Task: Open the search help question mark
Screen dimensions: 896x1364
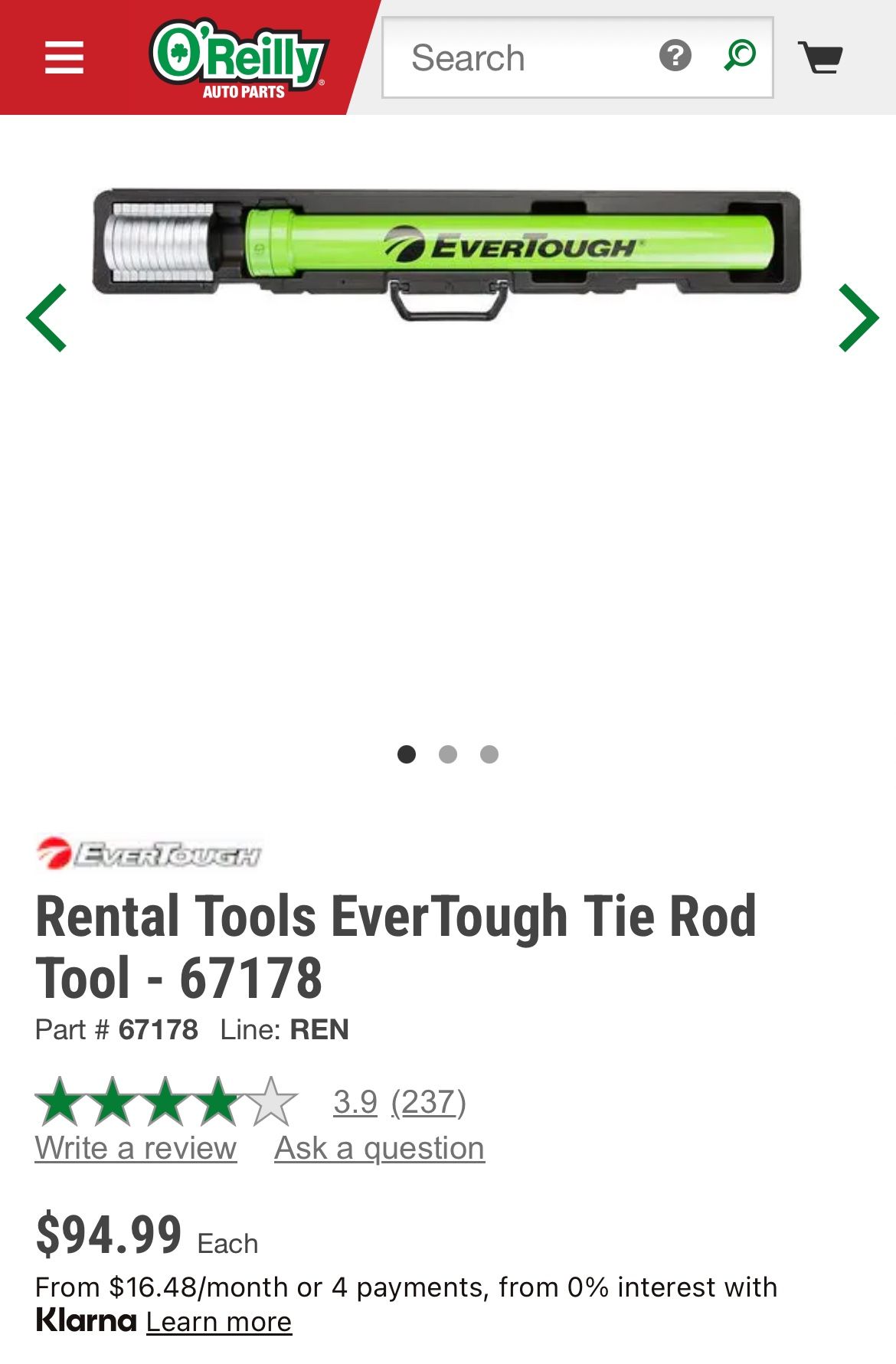Action: pos(675,56)
